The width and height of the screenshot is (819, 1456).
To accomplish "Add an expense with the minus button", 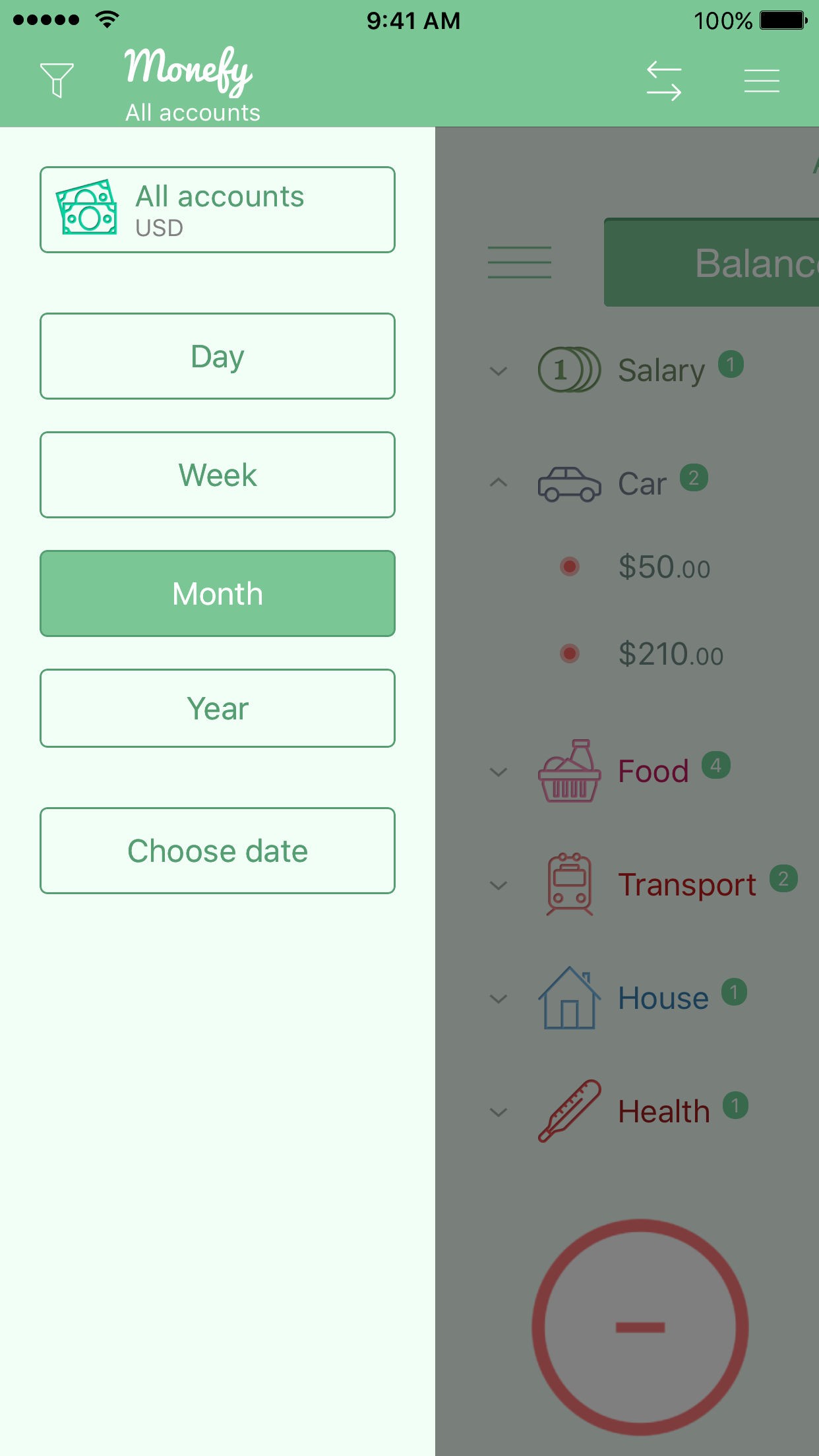I will (x=640, y=1327).
